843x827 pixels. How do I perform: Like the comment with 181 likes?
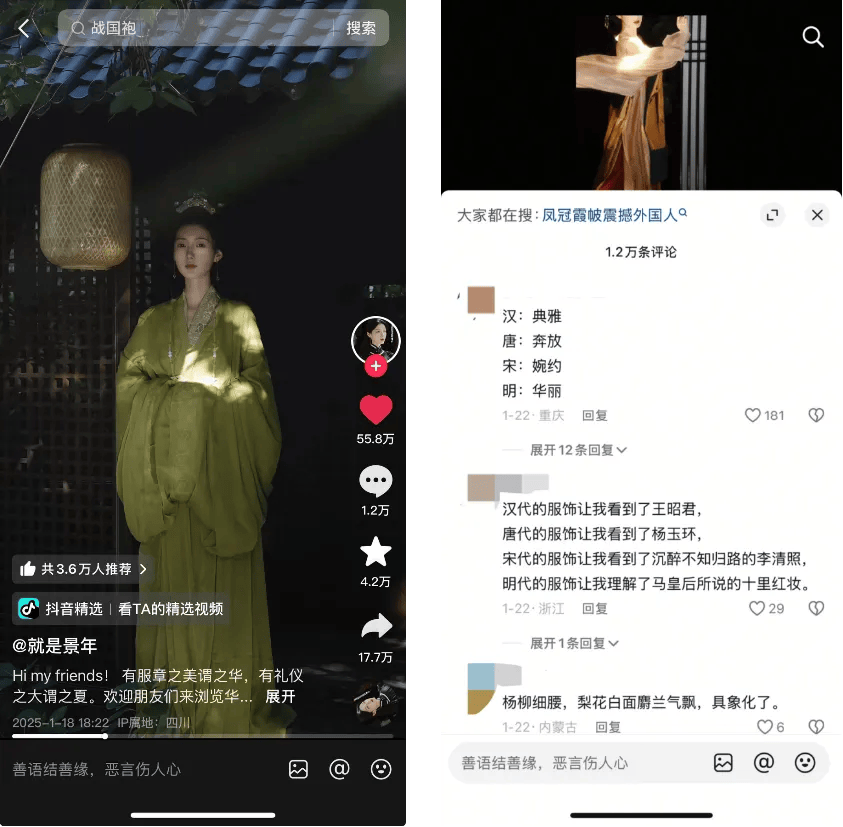(x=754, y=415)
